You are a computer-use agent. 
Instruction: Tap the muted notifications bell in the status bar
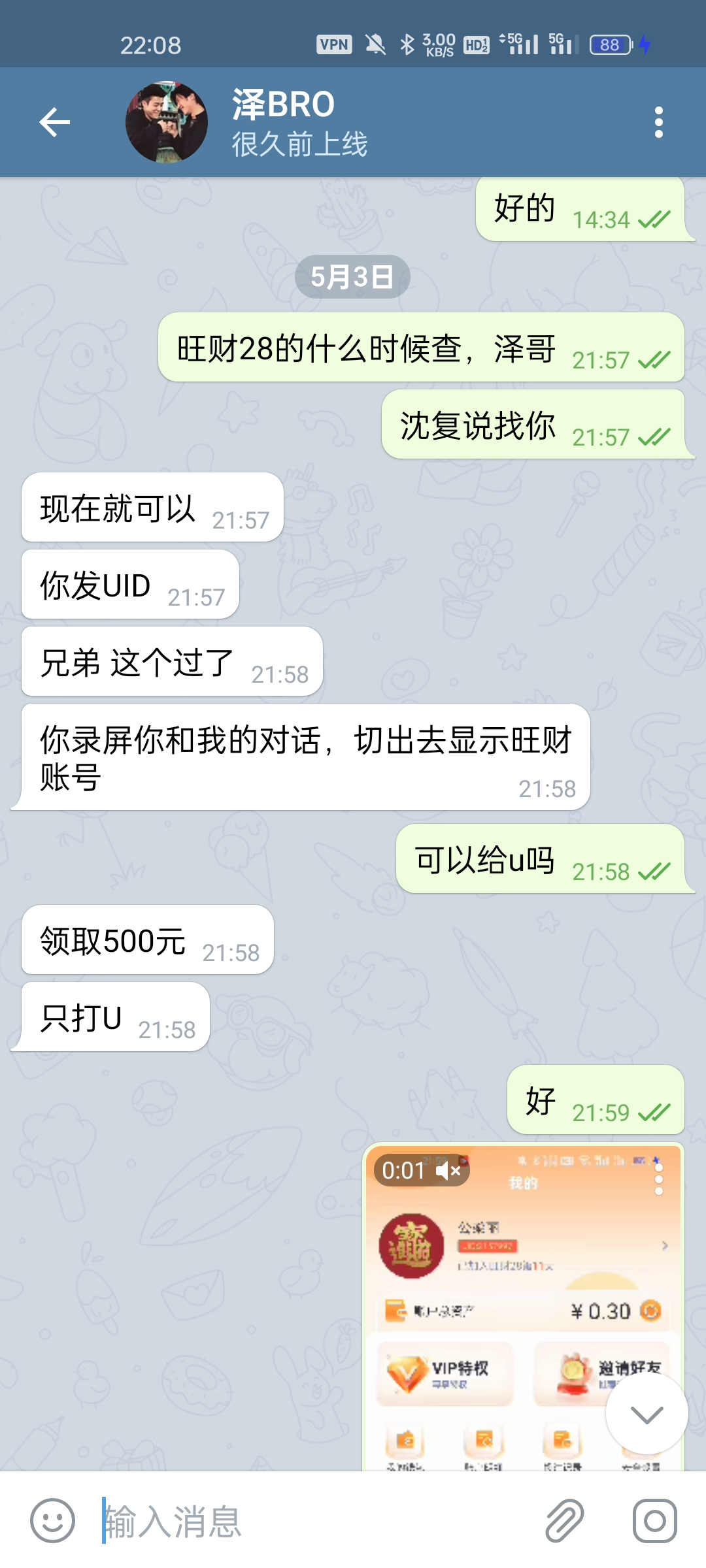tap(376, 43)
